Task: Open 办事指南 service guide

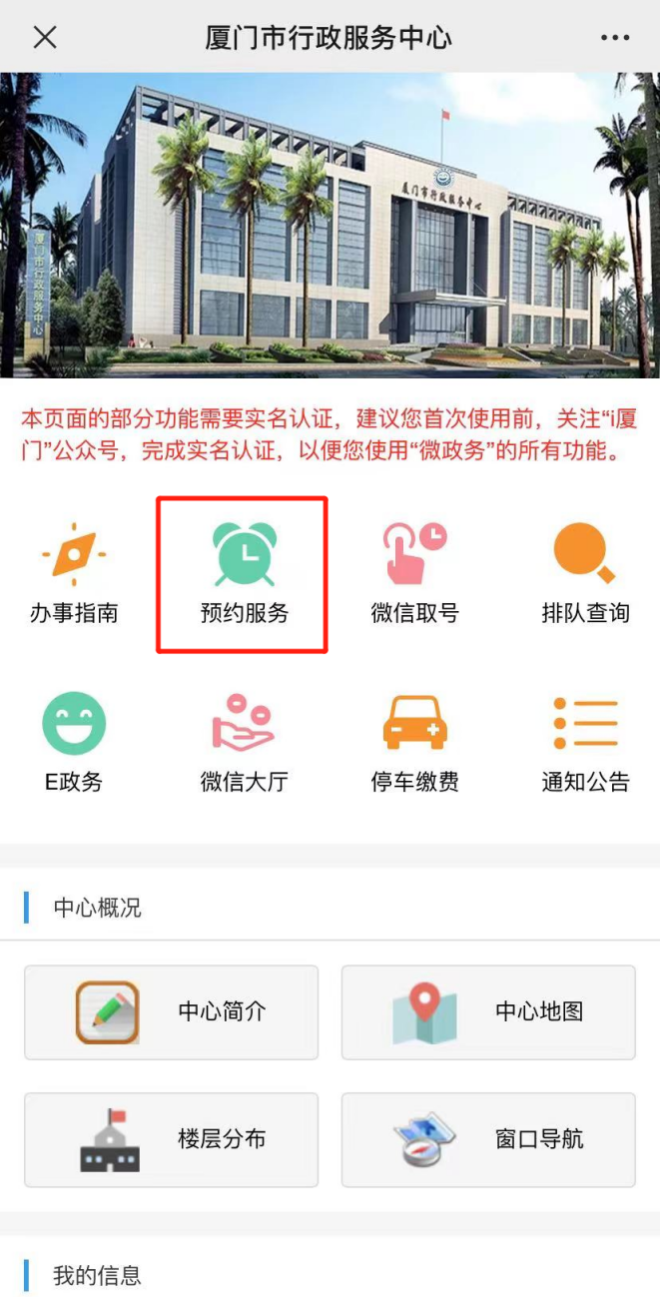Action: point(74,573)
